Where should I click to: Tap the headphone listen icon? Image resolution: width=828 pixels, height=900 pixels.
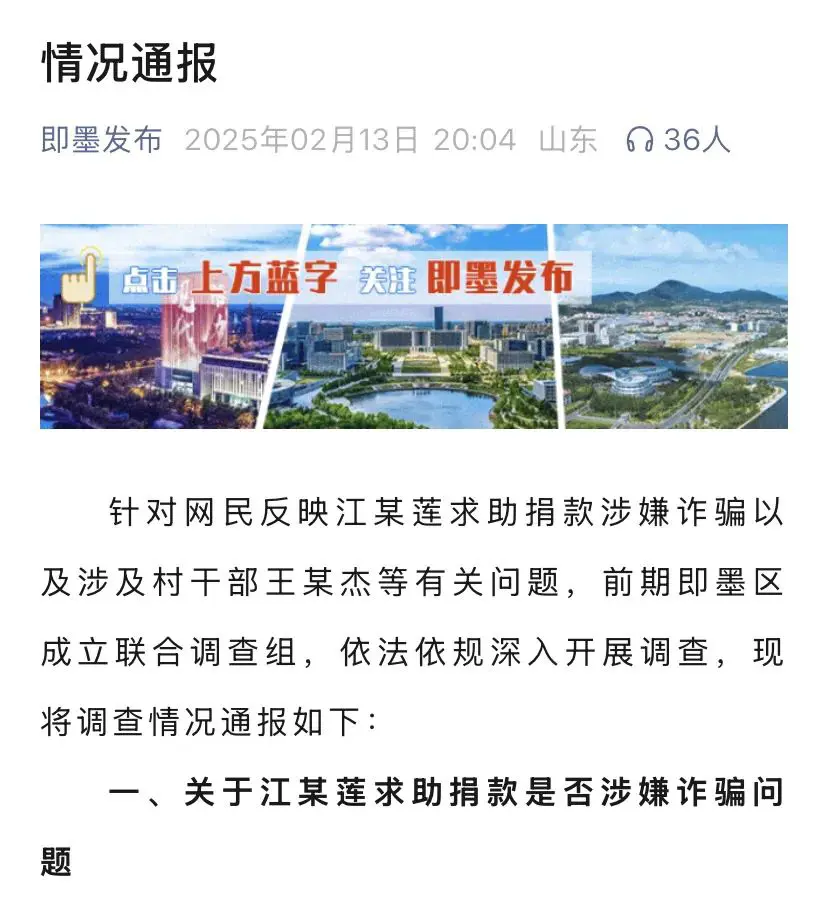point(640,140)
